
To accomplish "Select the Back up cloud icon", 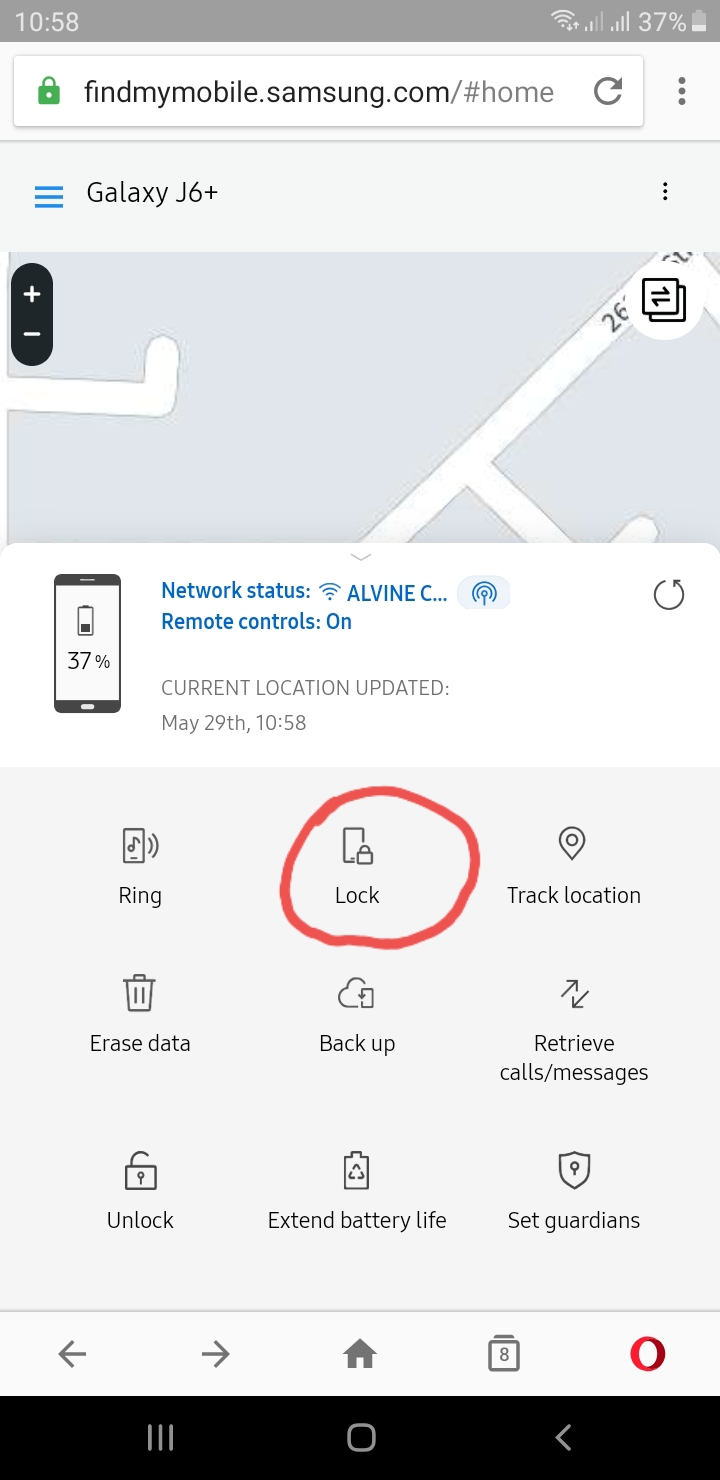I will tap(357, 993).
